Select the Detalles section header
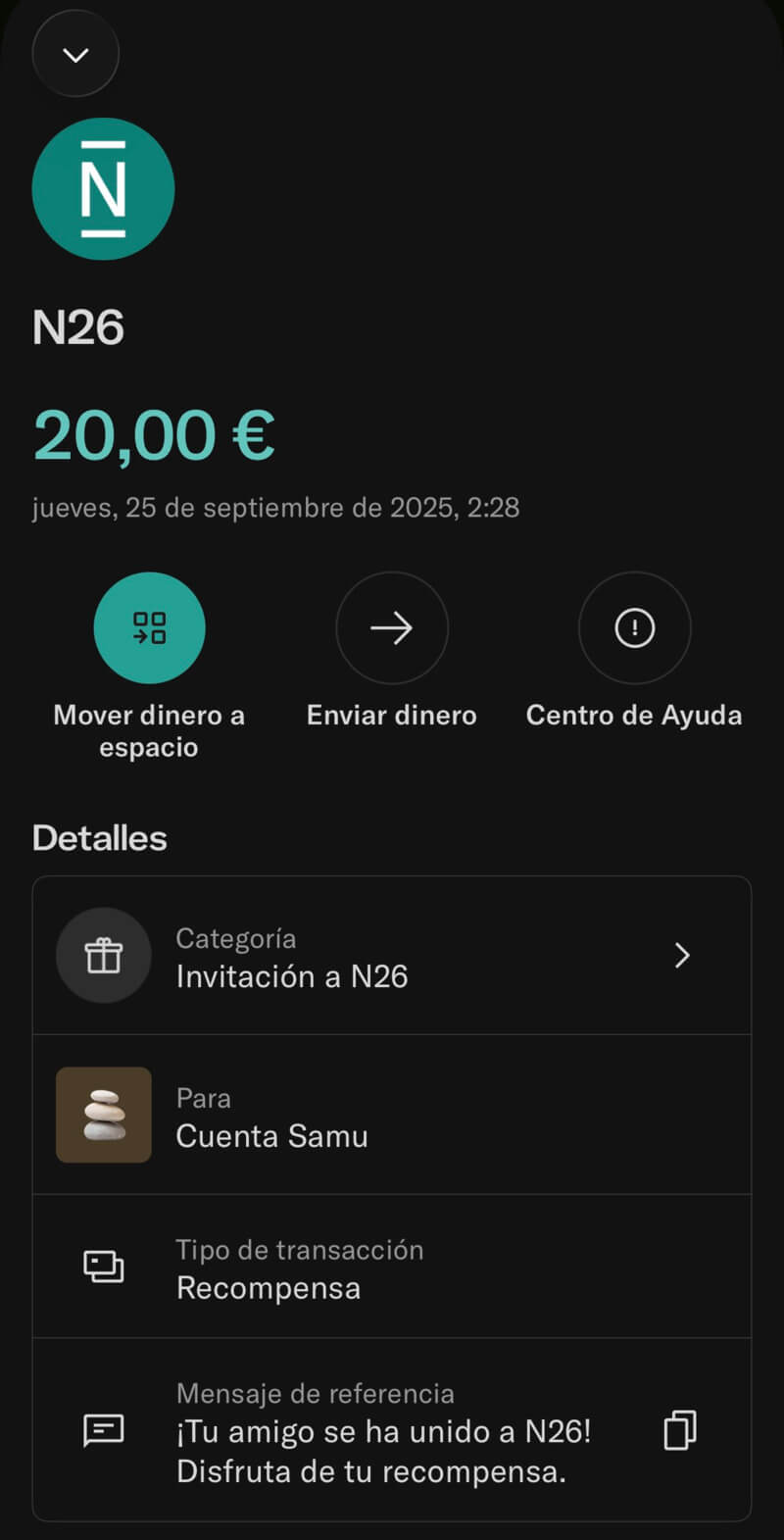784x1540 pixels. [101, 837]
